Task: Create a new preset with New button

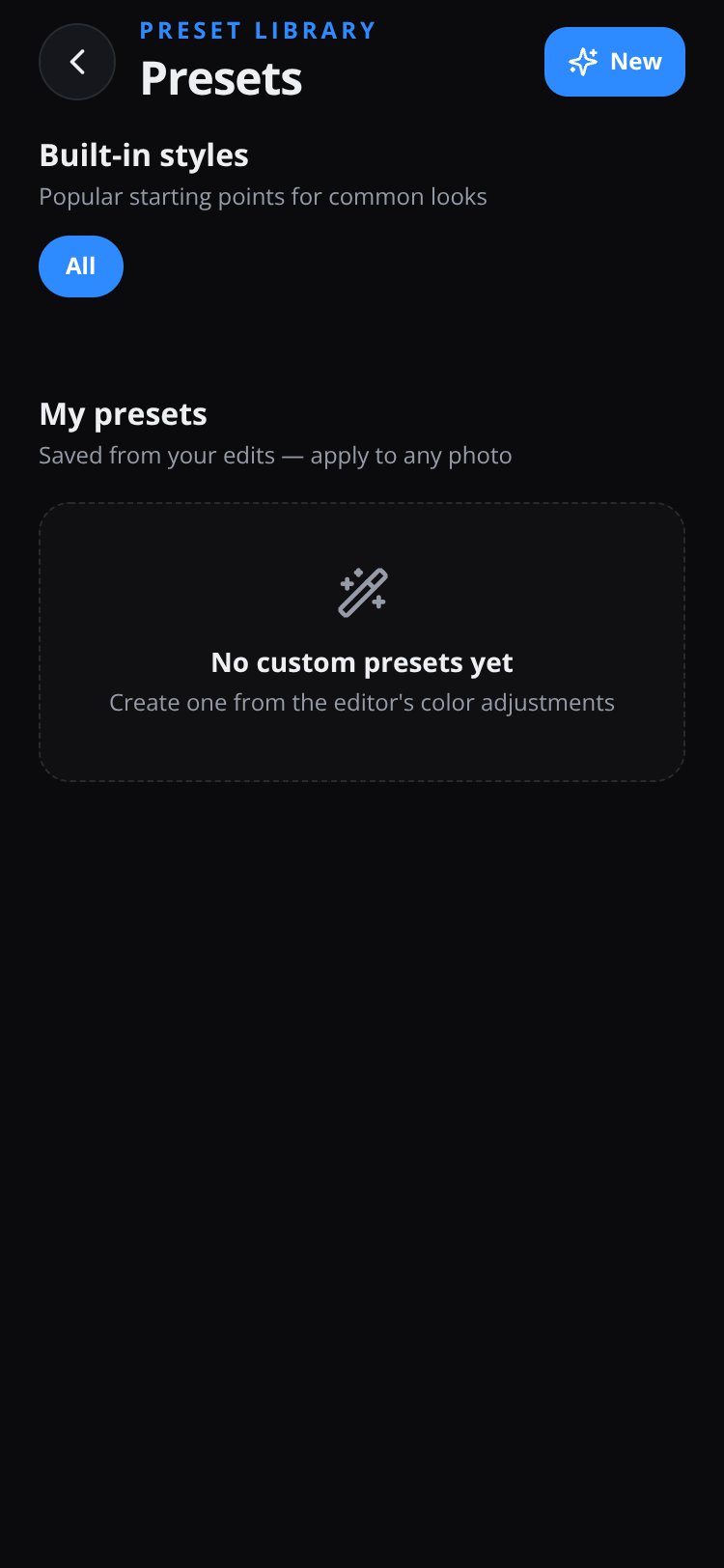Action: [615, 62]
